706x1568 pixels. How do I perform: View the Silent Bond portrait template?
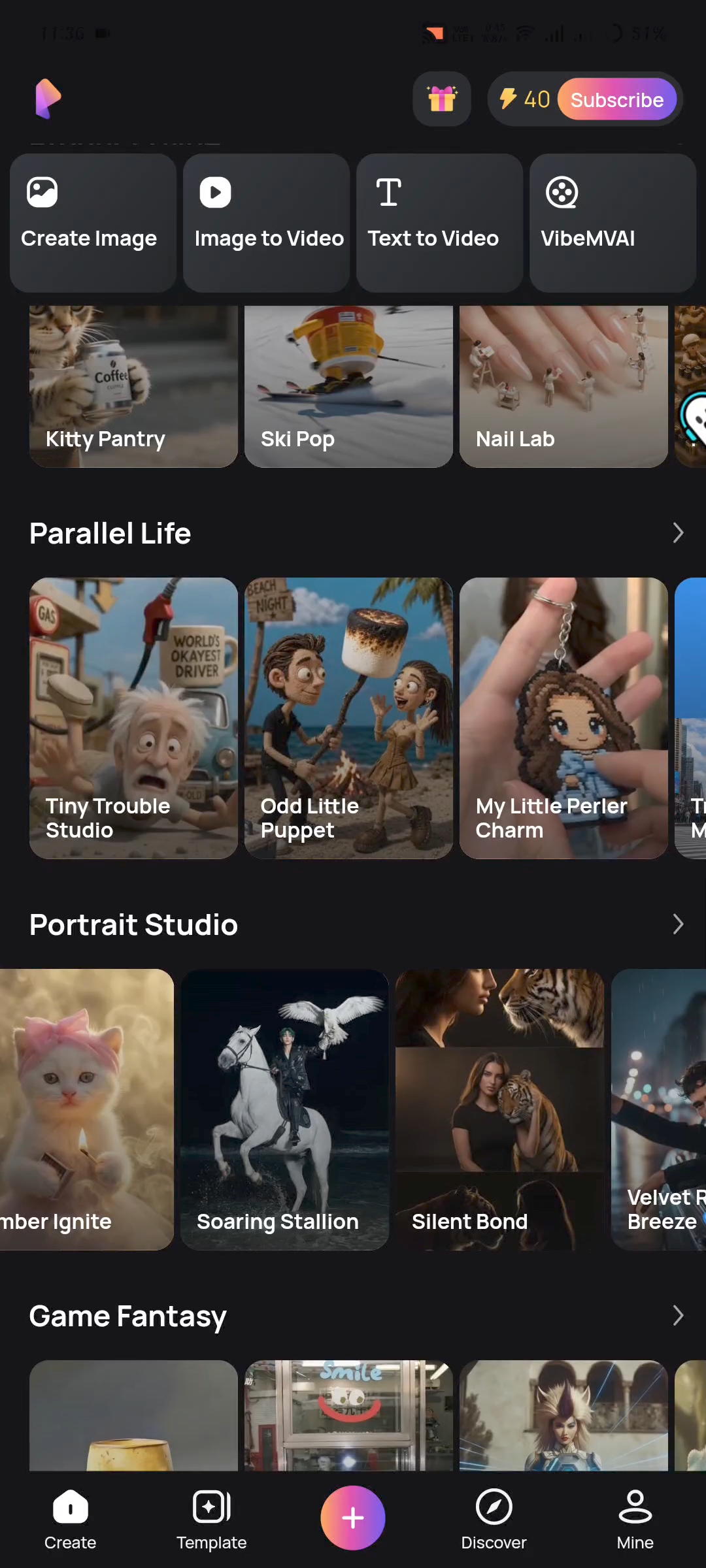tap(499, 1109)
